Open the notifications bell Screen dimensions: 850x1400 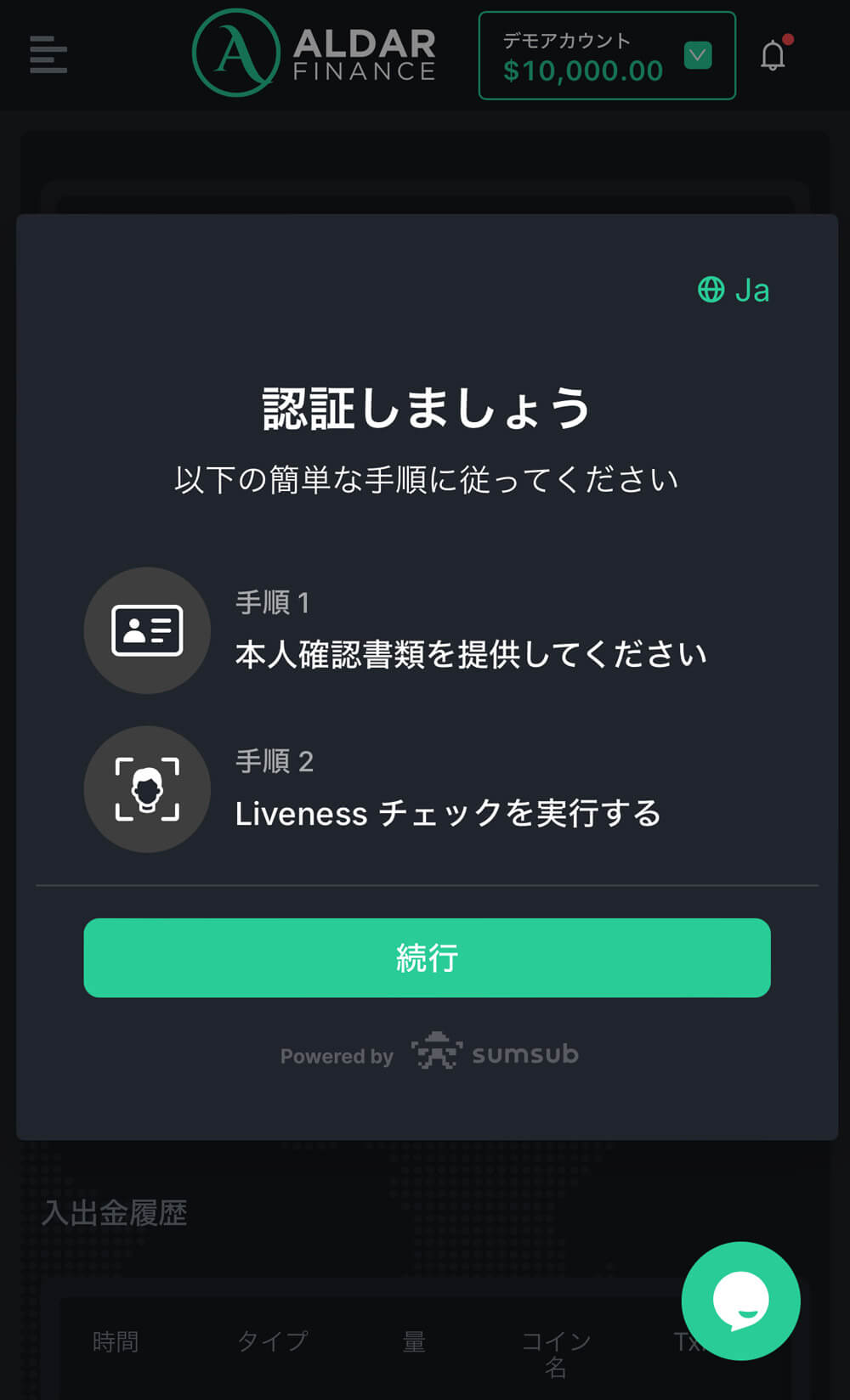coord(773,56)
